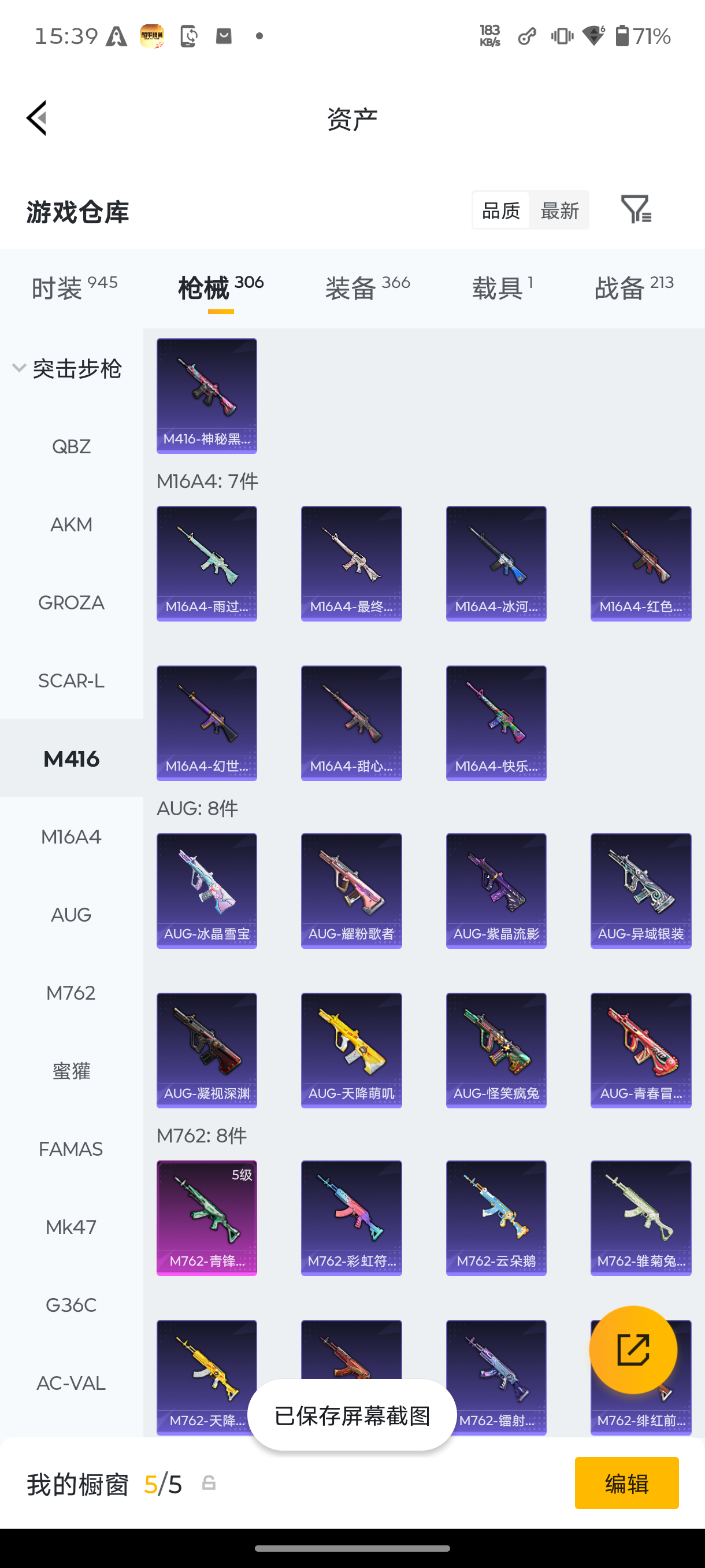Collapse the 突击步枪 category
This screenshot has width=705, height=1568.
tap(68, 368)
